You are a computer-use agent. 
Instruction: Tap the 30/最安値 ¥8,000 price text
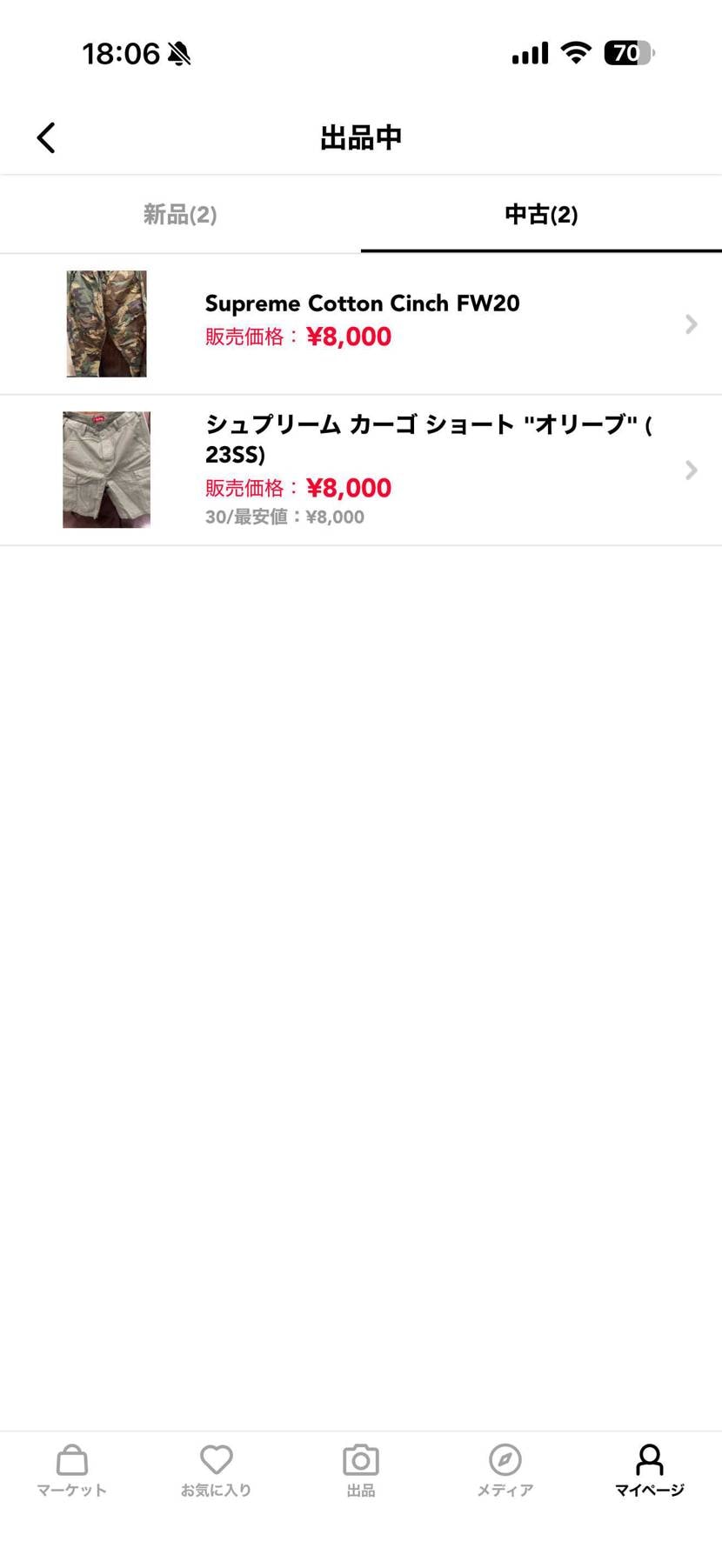pyautogui.click(x=284, y=516)
